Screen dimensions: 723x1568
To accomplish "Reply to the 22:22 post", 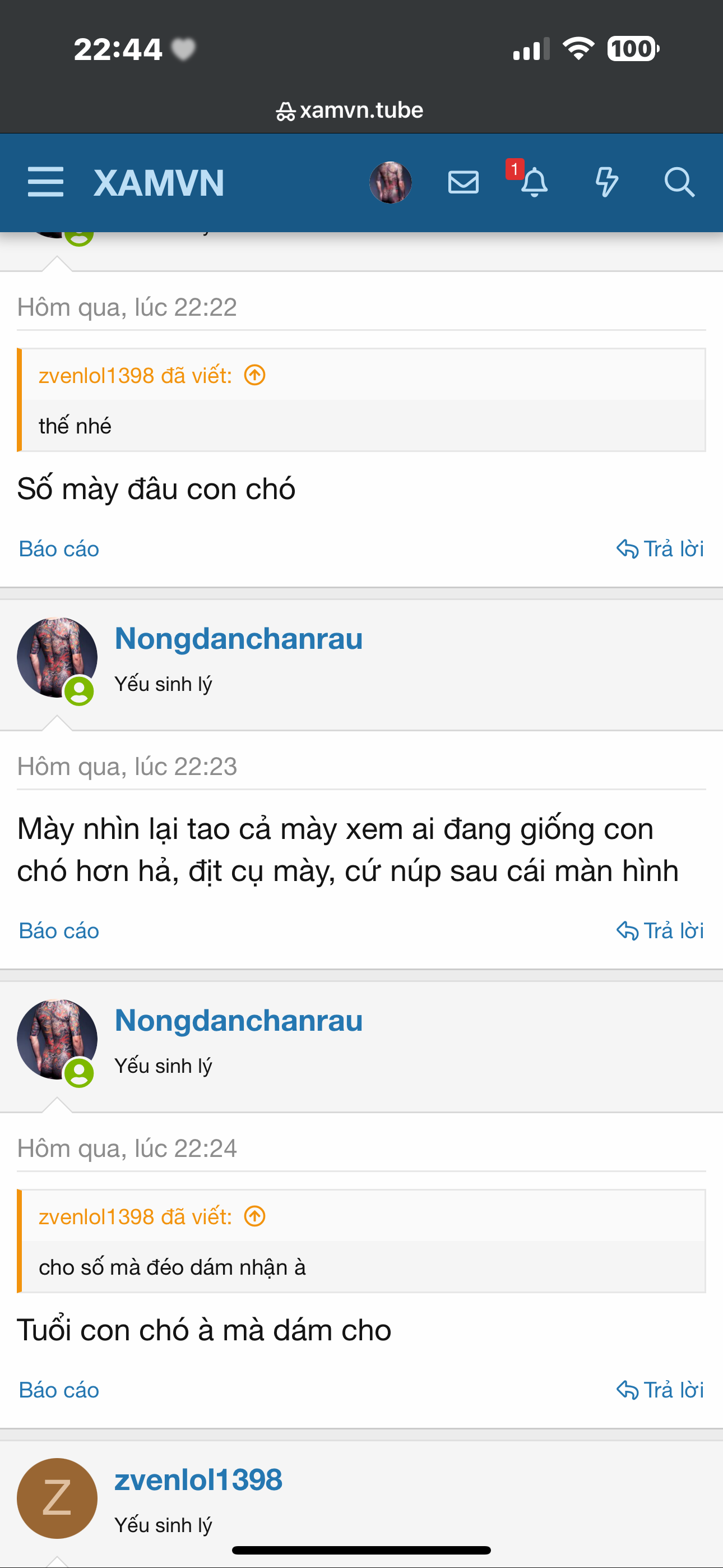I will click(x=660, y=549).
